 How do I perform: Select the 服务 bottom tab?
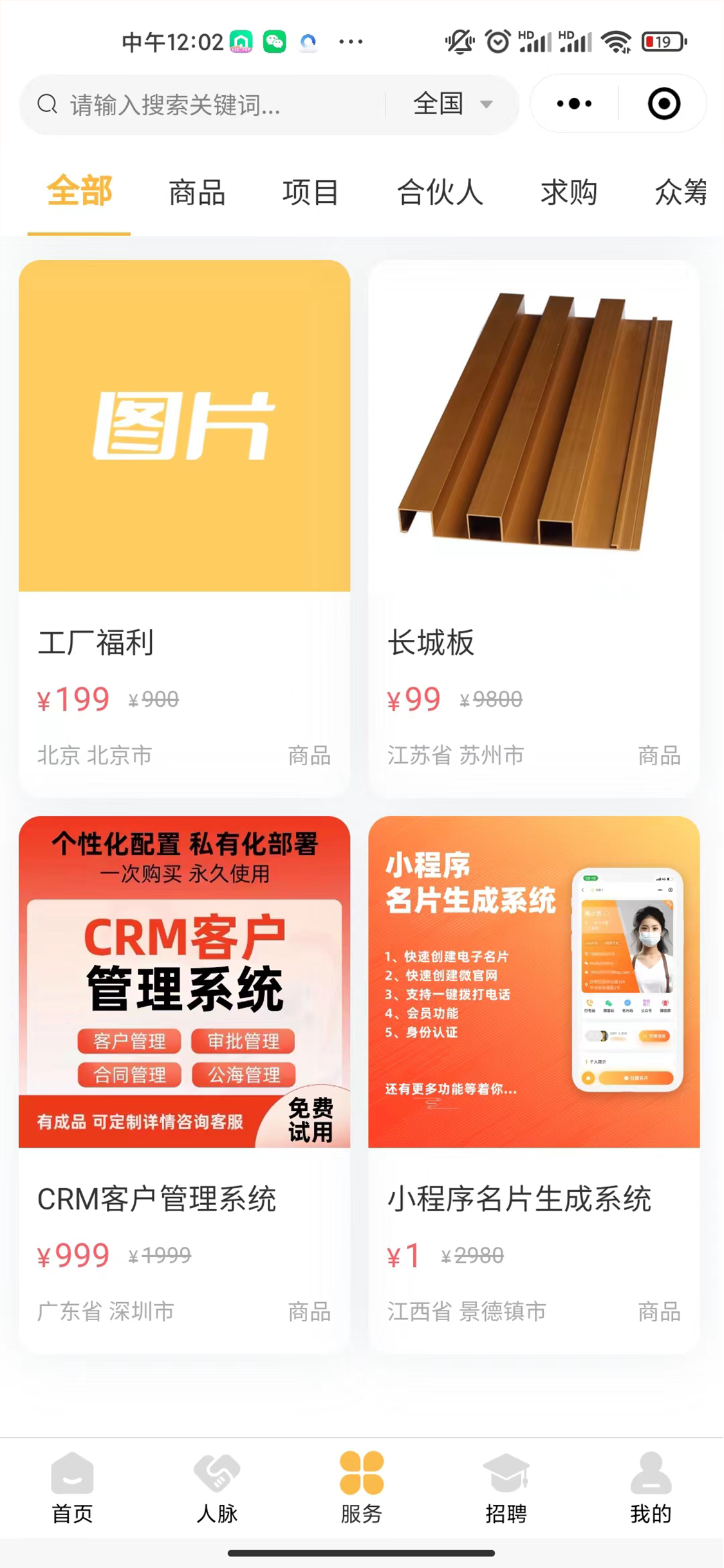pyautogui.click(x=362, y=1488)
